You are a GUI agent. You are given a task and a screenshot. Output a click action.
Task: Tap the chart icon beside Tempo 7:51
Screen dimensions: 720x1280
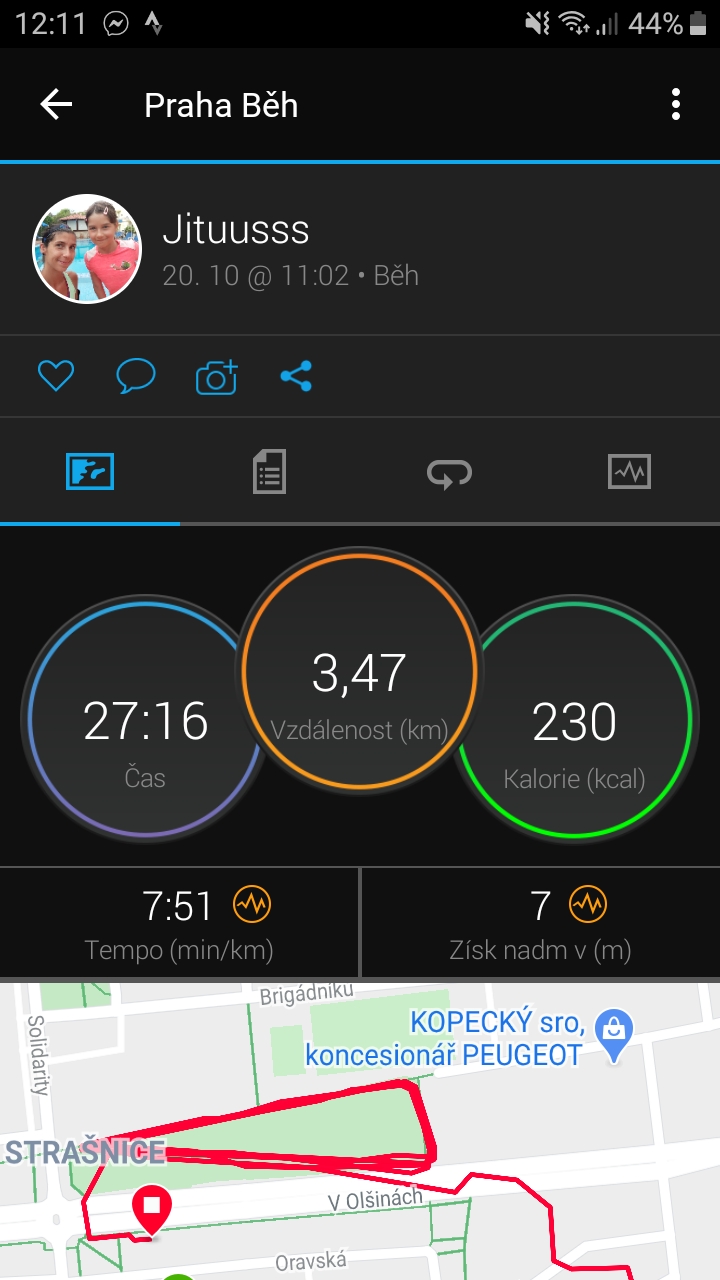click(252, 905)
